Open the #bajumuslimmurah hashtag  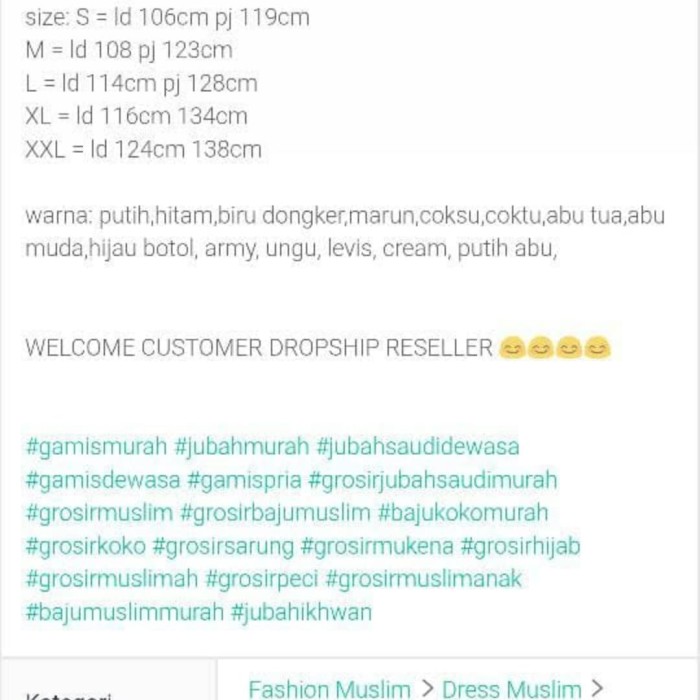pyautogui.click(x=124, y=612)
